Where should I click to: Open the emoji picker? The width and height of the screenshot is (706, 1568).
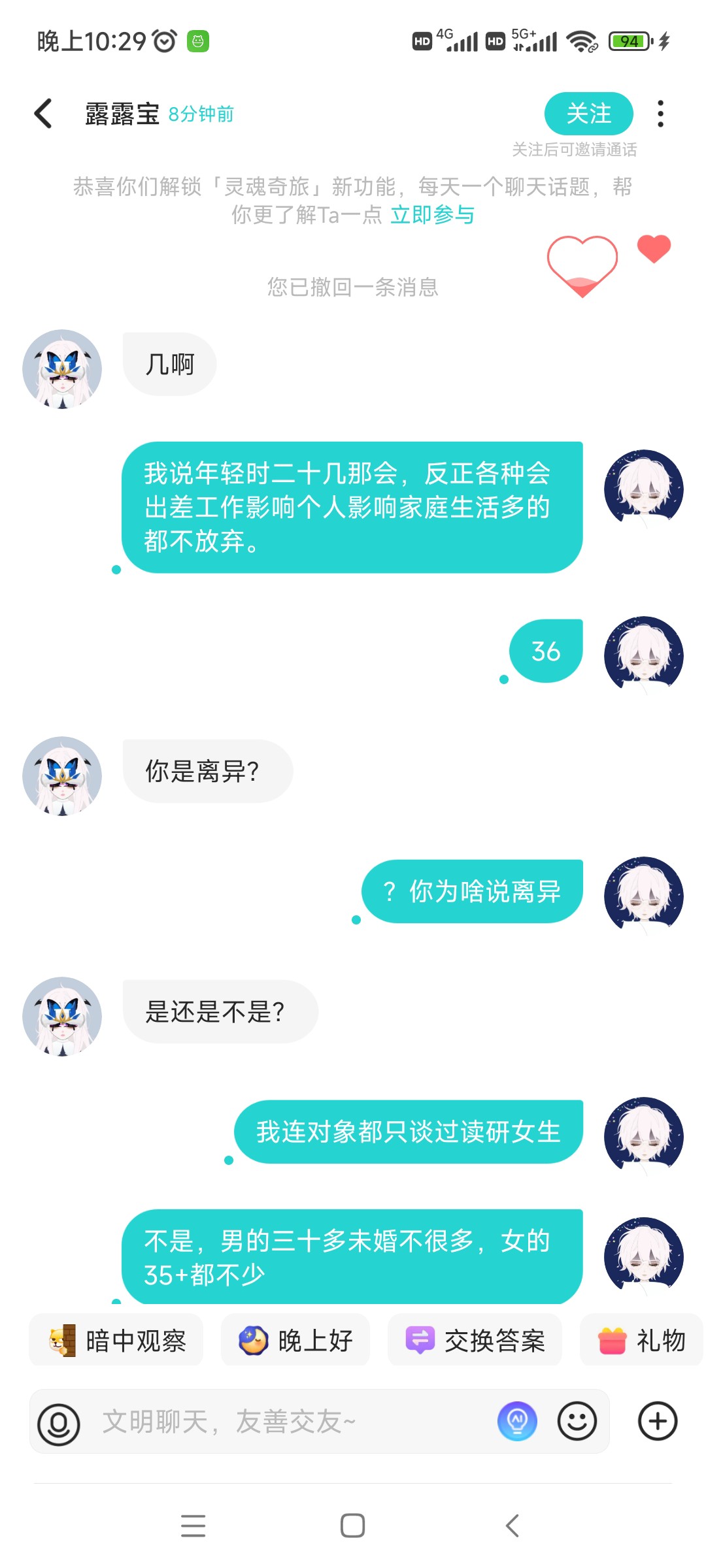click(x=577, y=1421)
